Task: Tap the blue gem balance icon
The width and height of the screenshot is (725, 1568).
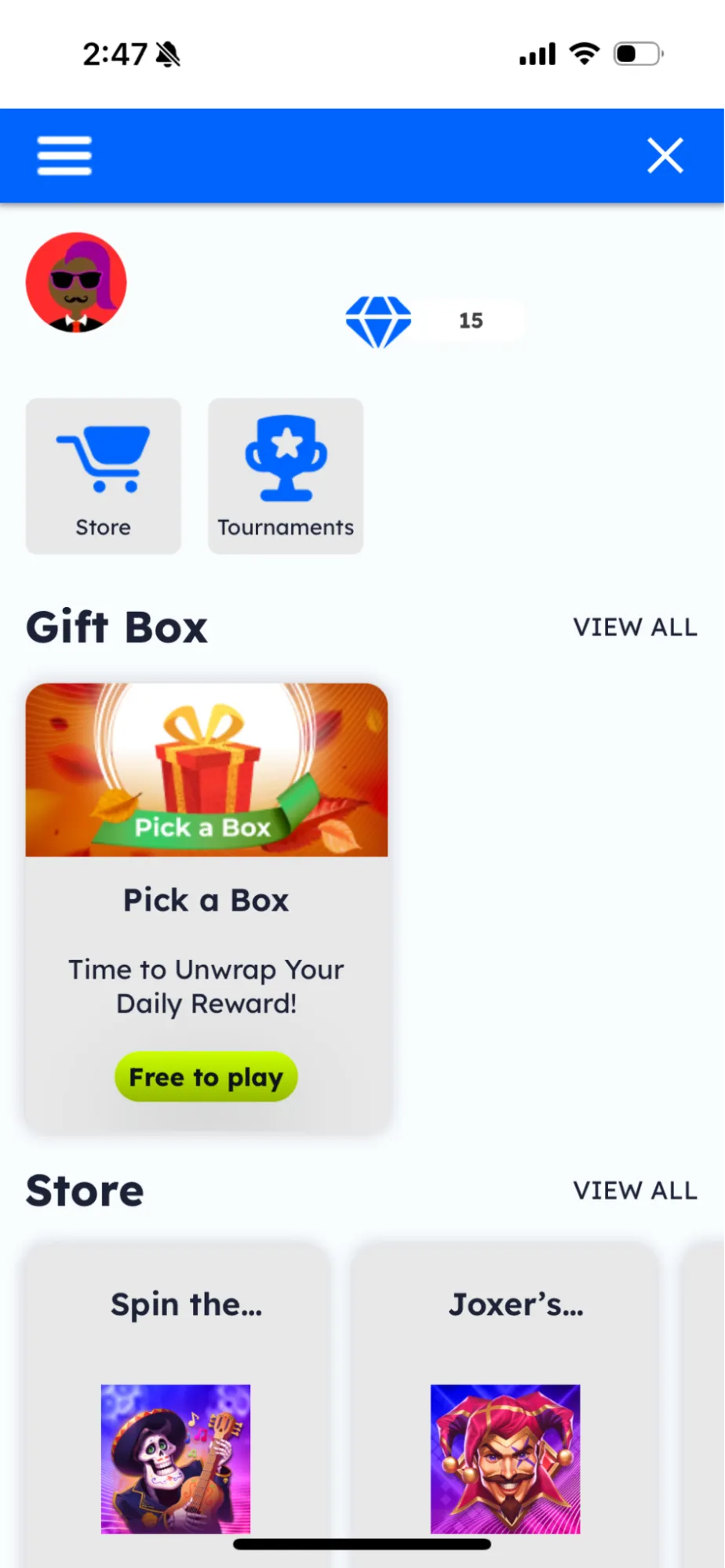Action: coord(379,320)
